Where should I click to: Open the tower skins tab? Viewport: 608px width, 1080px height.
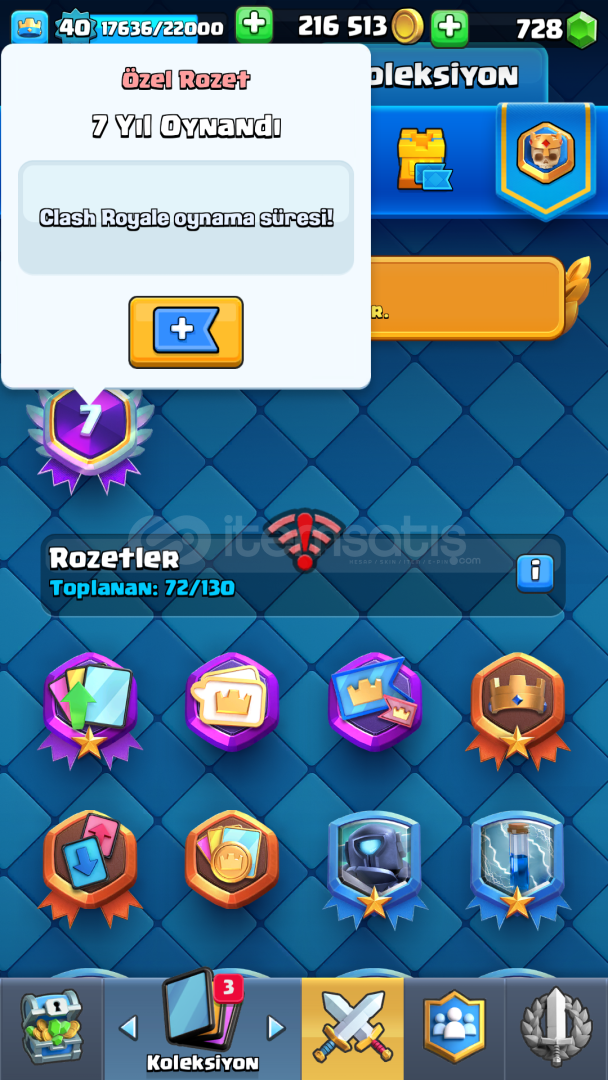[x=423, y=160]
